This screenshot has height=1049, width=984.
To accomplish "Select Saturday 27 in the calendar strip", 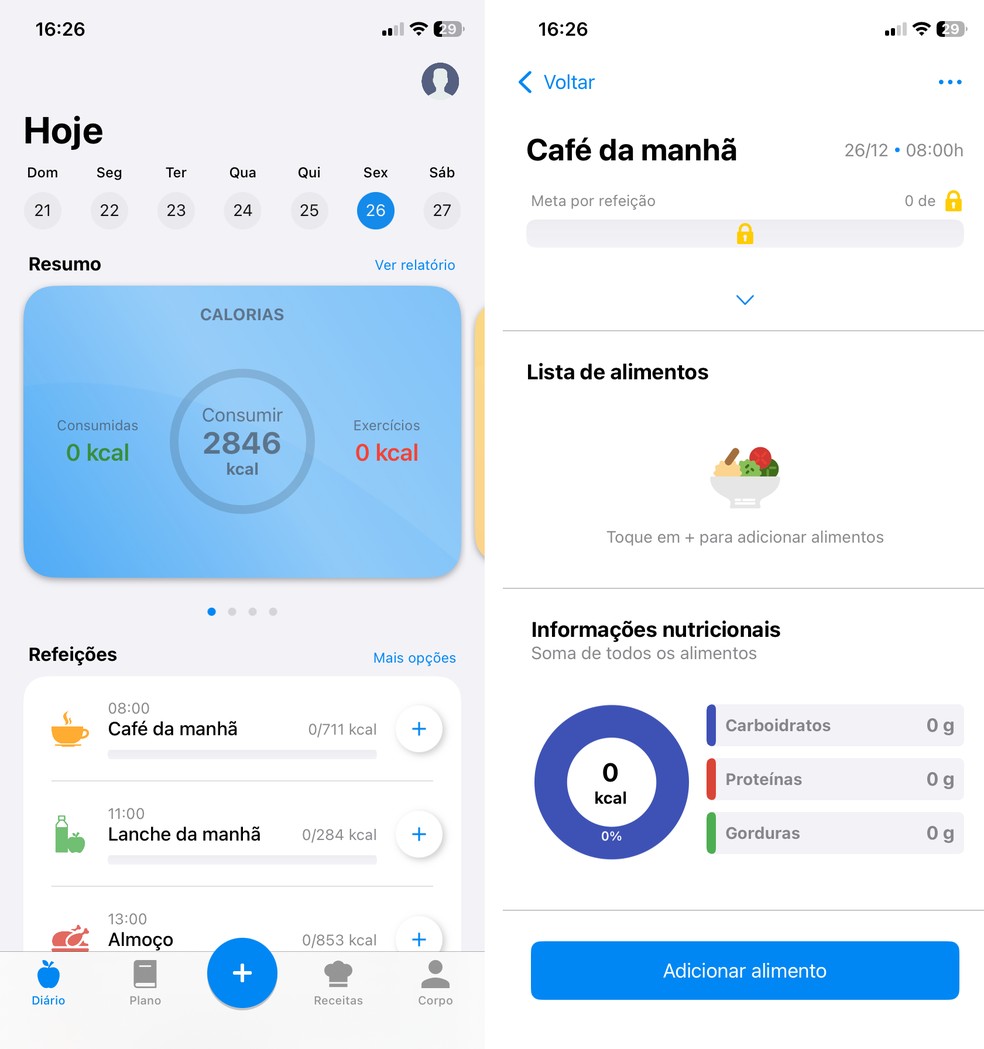I will click(441, 210).
